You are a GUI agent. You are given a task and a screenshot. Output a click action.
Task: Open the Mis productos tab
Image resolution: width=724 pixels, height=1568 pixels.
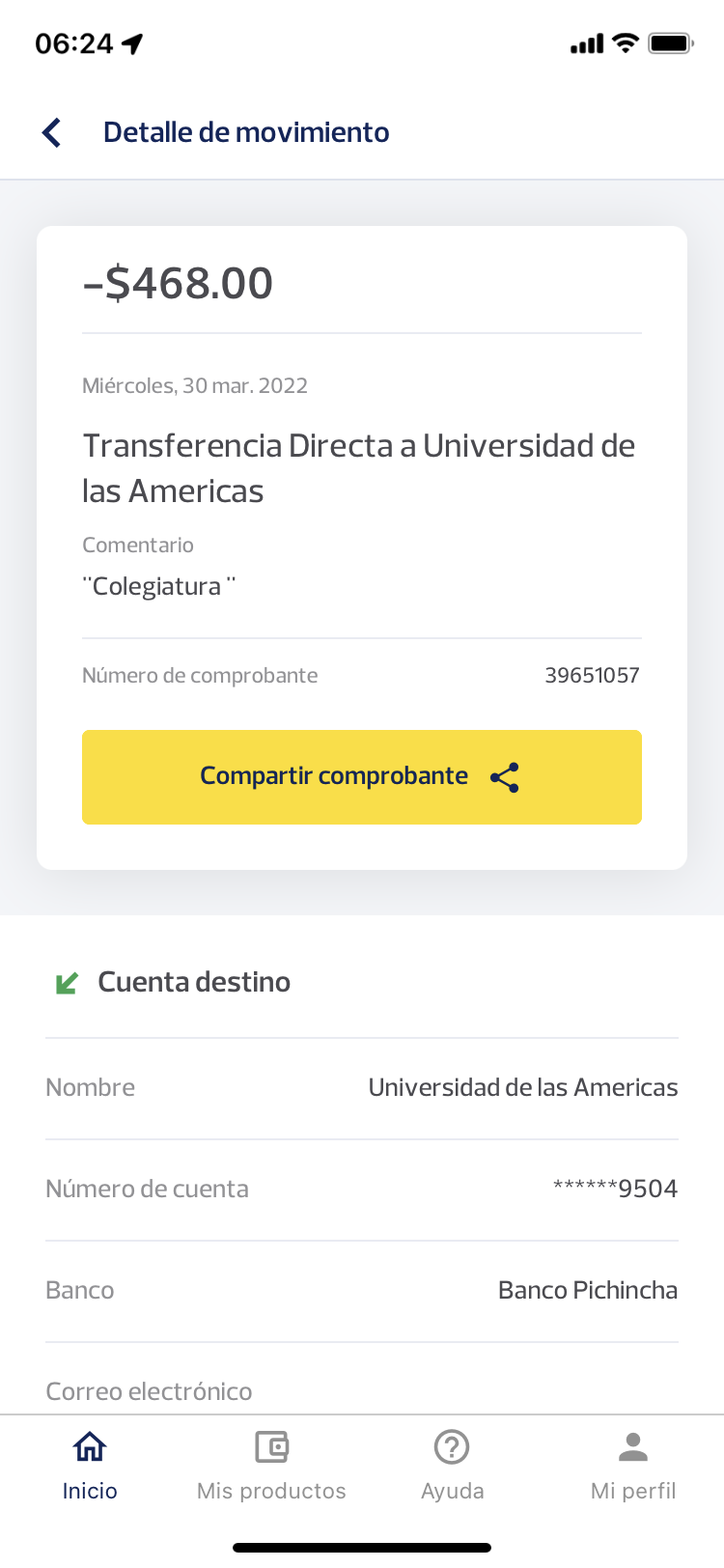(x=271, y=1466)
